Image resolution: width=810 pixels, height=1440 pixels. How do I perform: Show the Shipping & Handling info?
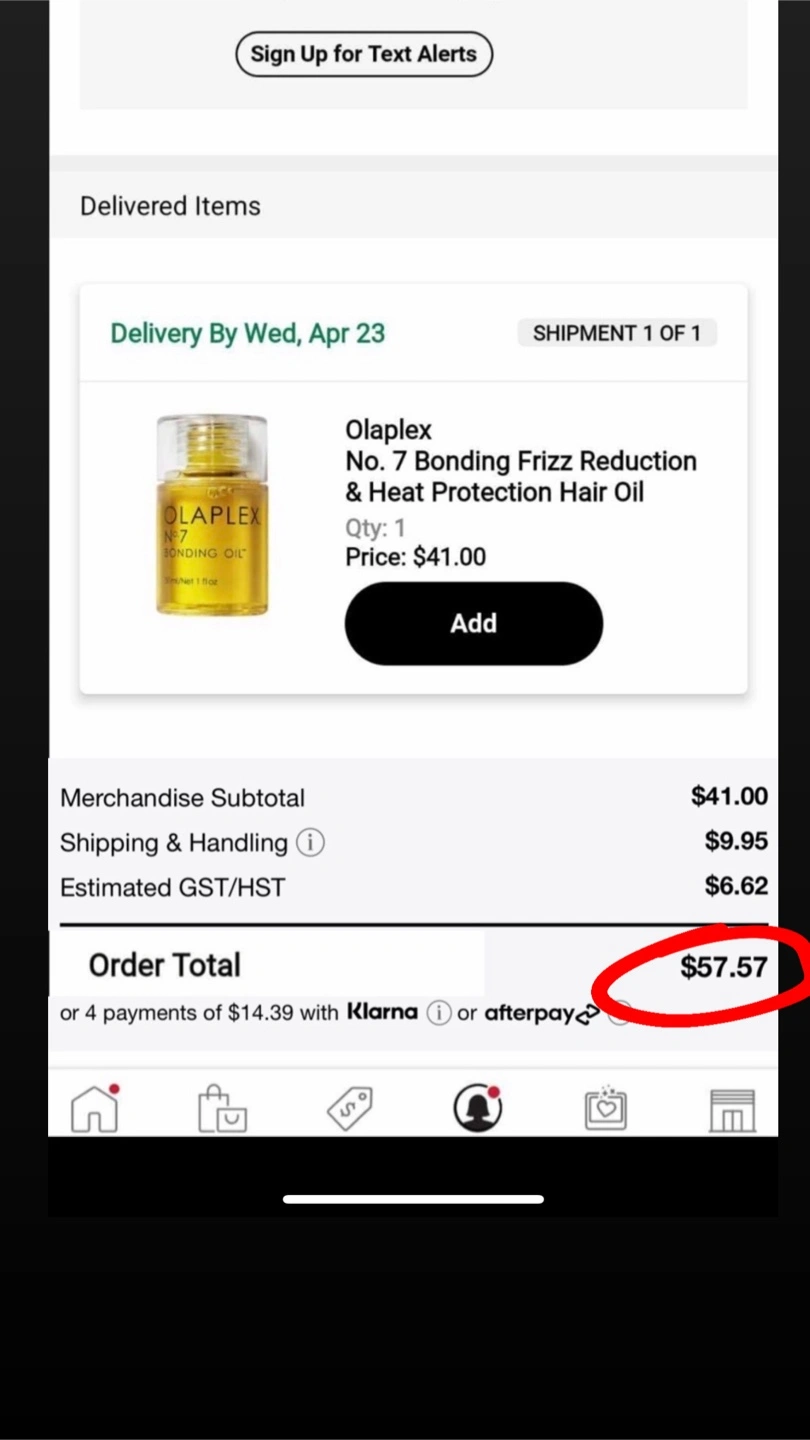pos(310,843)
